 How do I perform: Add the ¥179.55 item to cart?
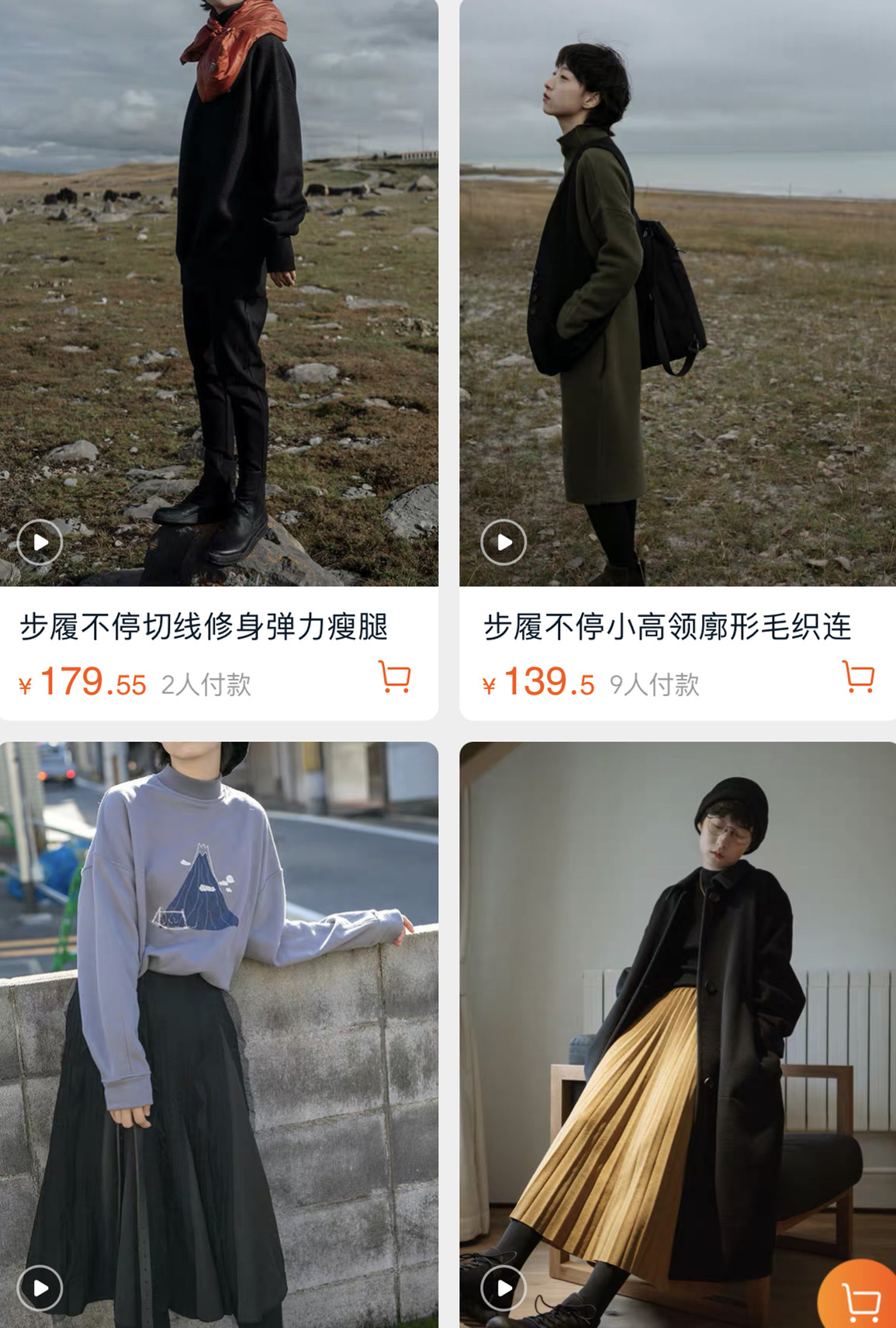pyautogui.click(x=394, y=677)
